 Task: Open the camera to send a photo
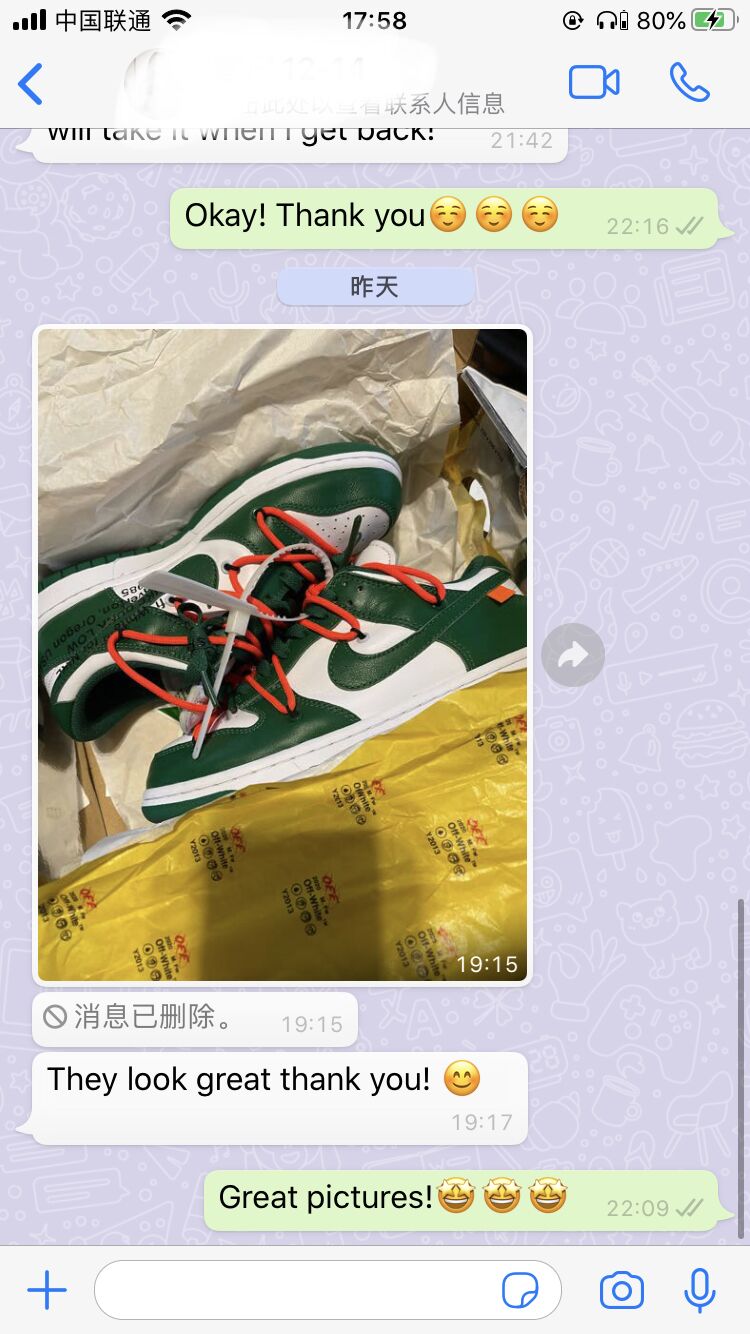[x=621, y=1291]
